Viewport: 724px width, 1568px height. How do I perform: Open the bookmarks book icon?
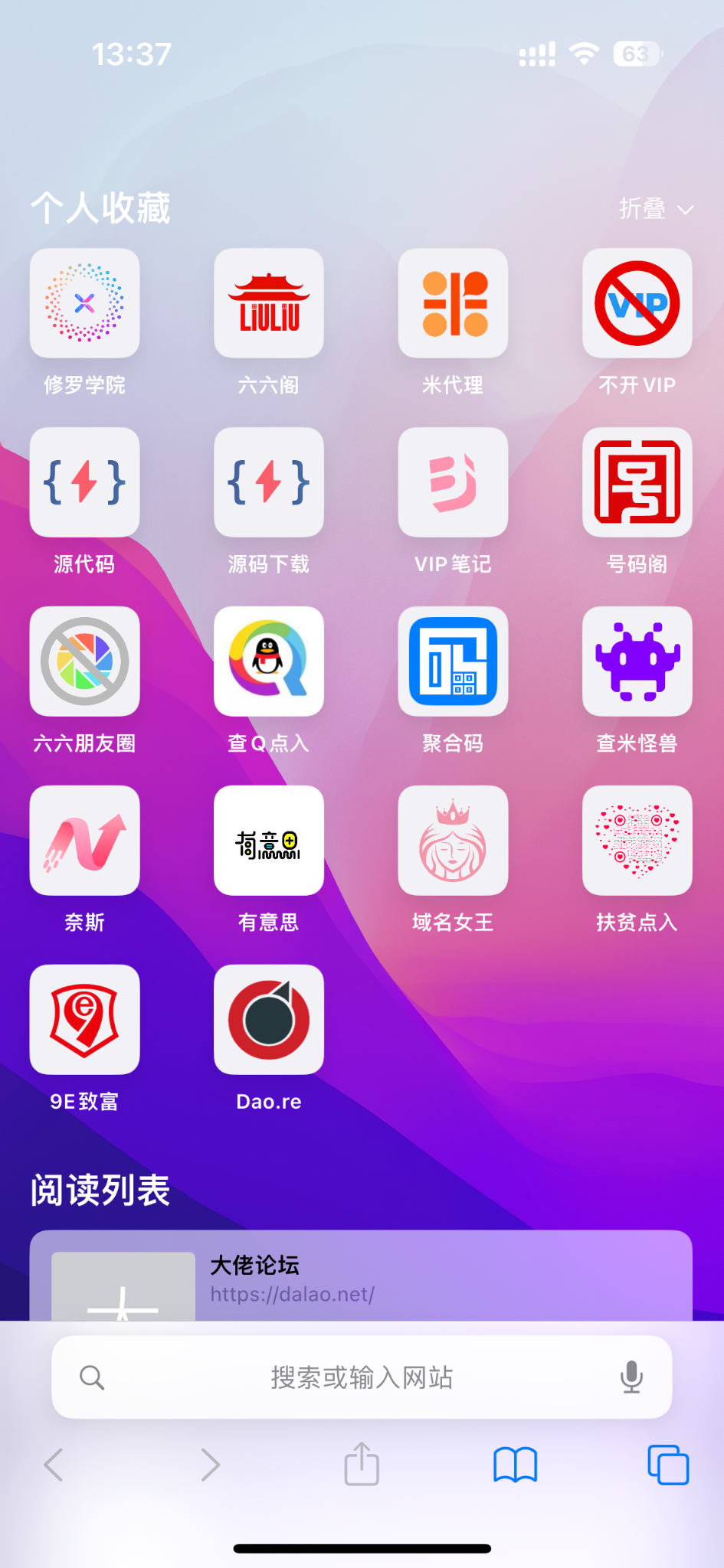pos(515,1465)
